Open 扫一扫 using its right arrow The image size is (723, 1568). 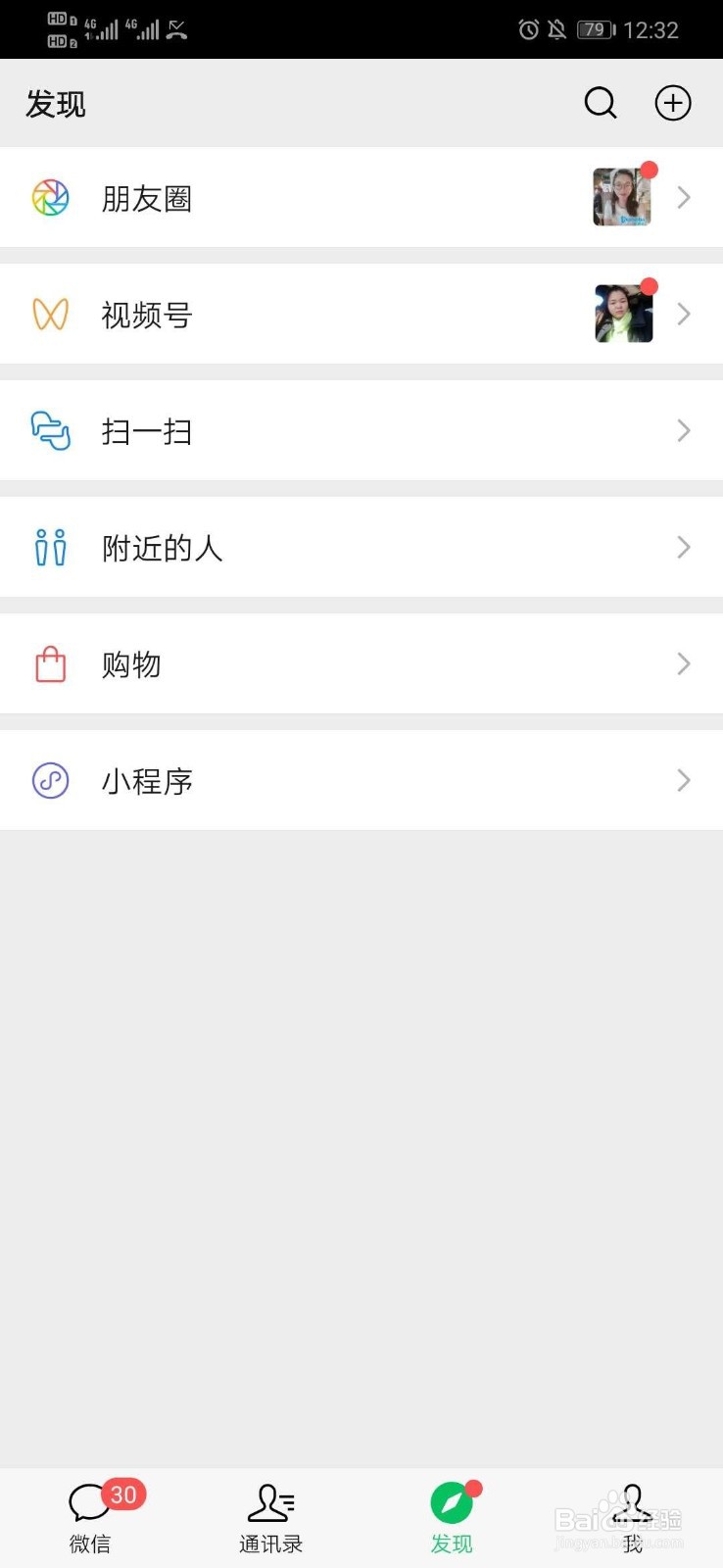tap(683, 430)
